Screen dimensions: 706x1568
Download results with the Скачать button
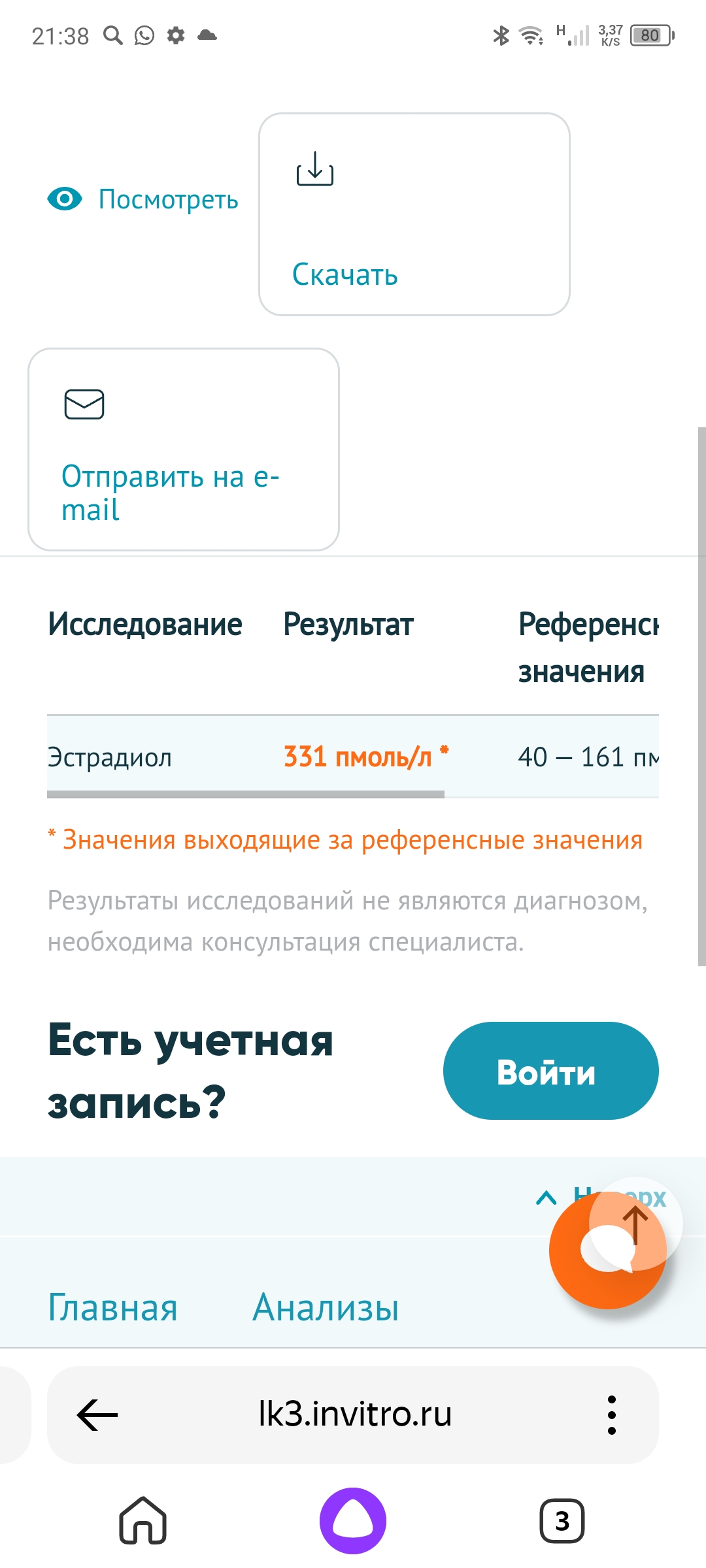[x=414, y=214]
